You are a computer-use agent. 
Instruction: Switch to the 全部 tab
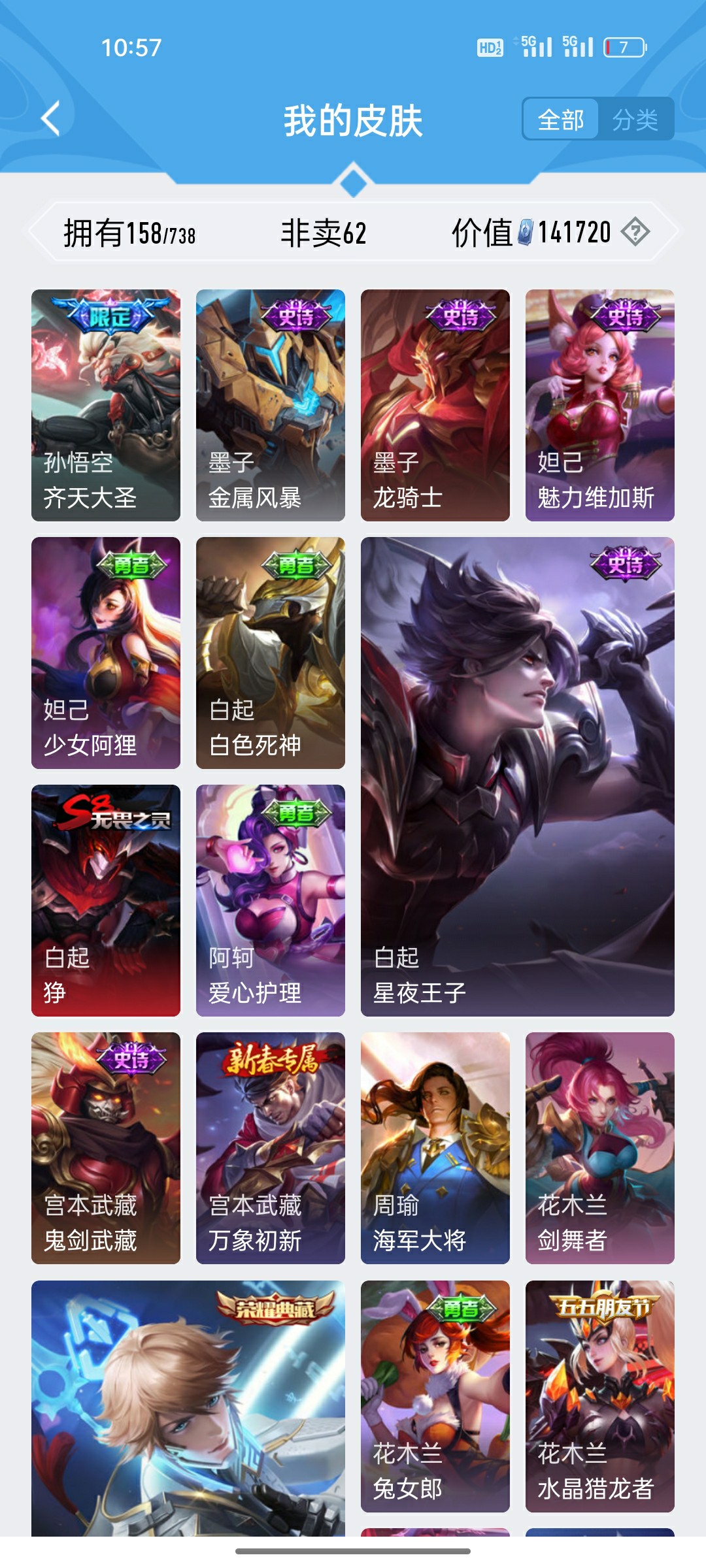click(x=560, y=120)
